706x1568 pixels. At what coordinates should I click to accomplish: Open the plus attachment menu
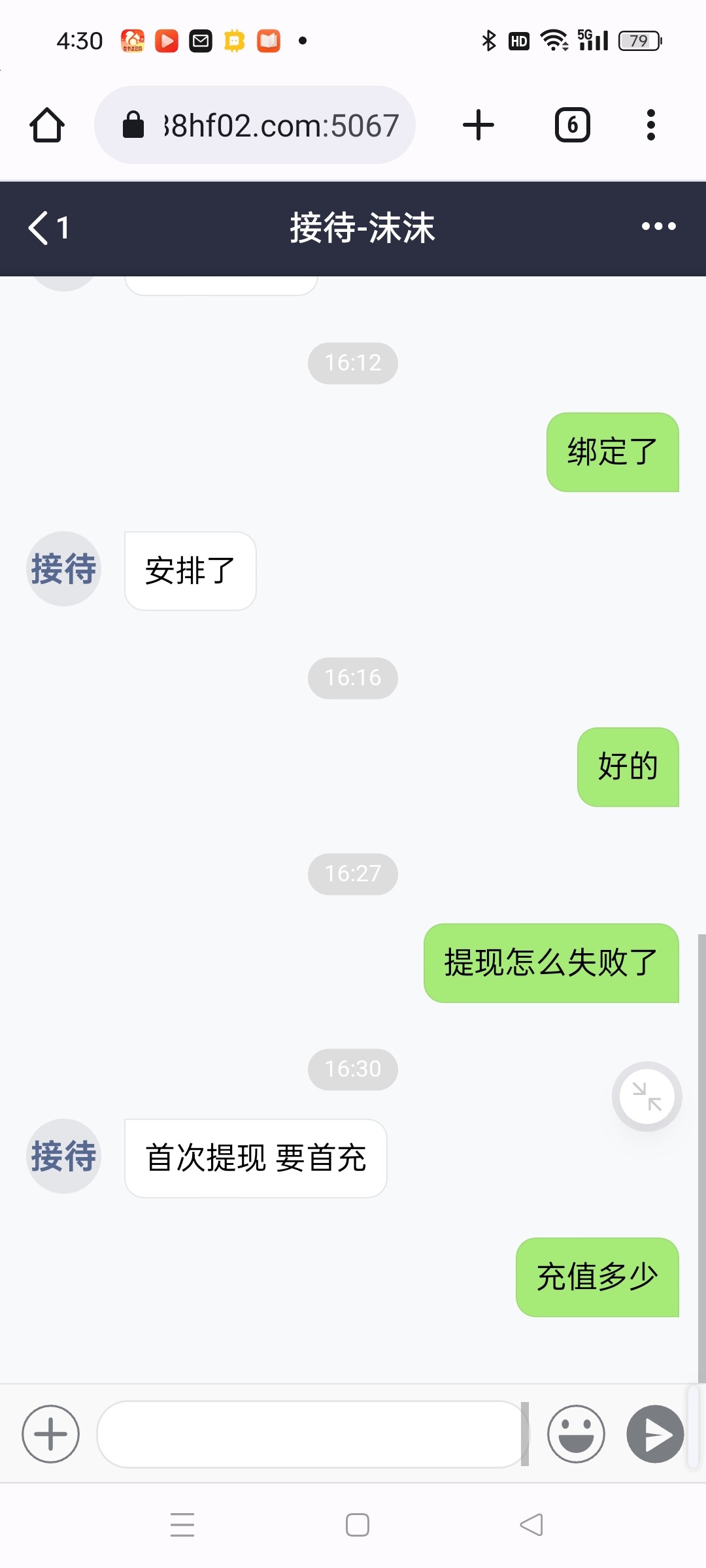coord(51,1434)
